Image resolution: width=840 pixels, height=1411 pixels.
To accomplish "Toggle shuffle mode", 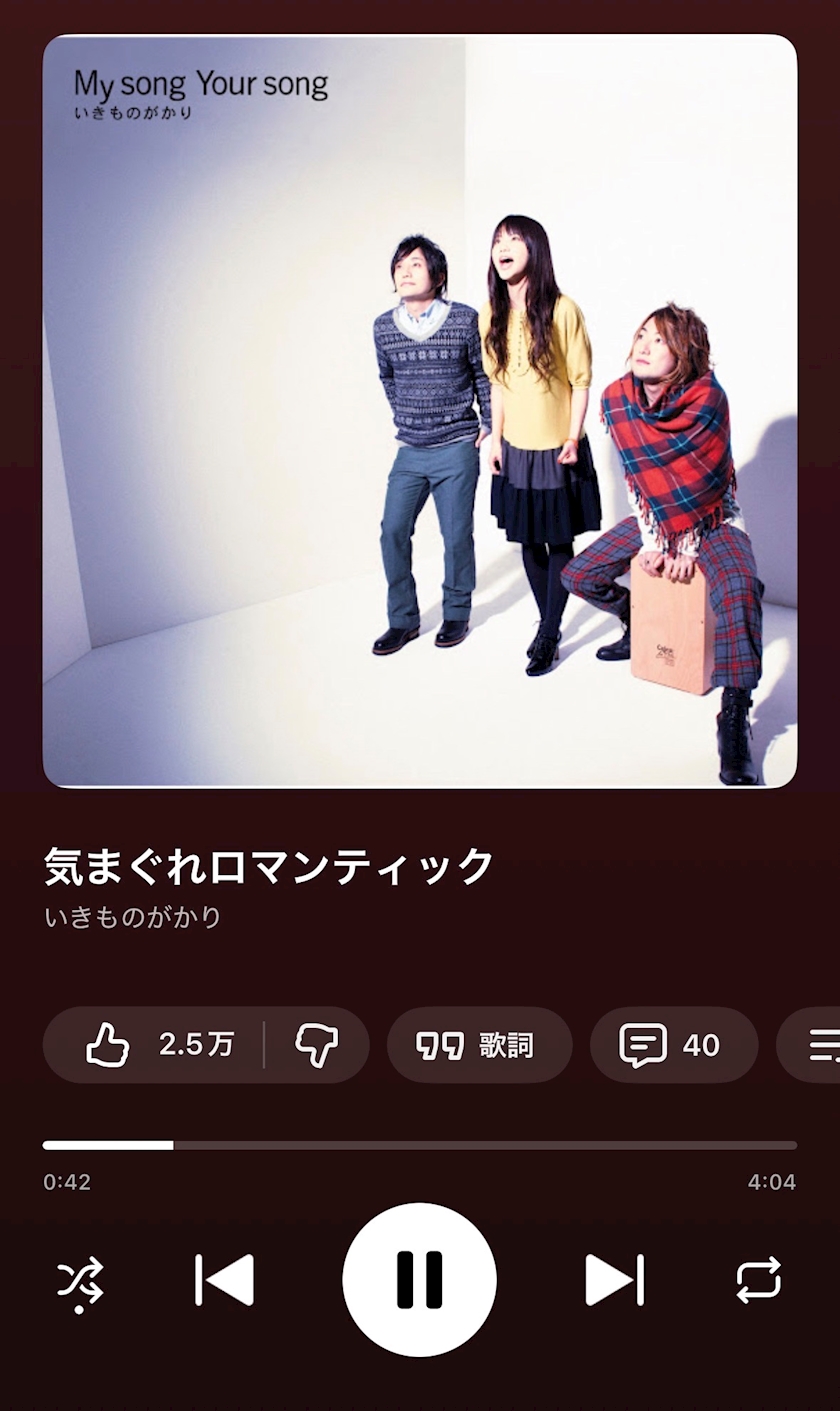I will click(80, 1281).
